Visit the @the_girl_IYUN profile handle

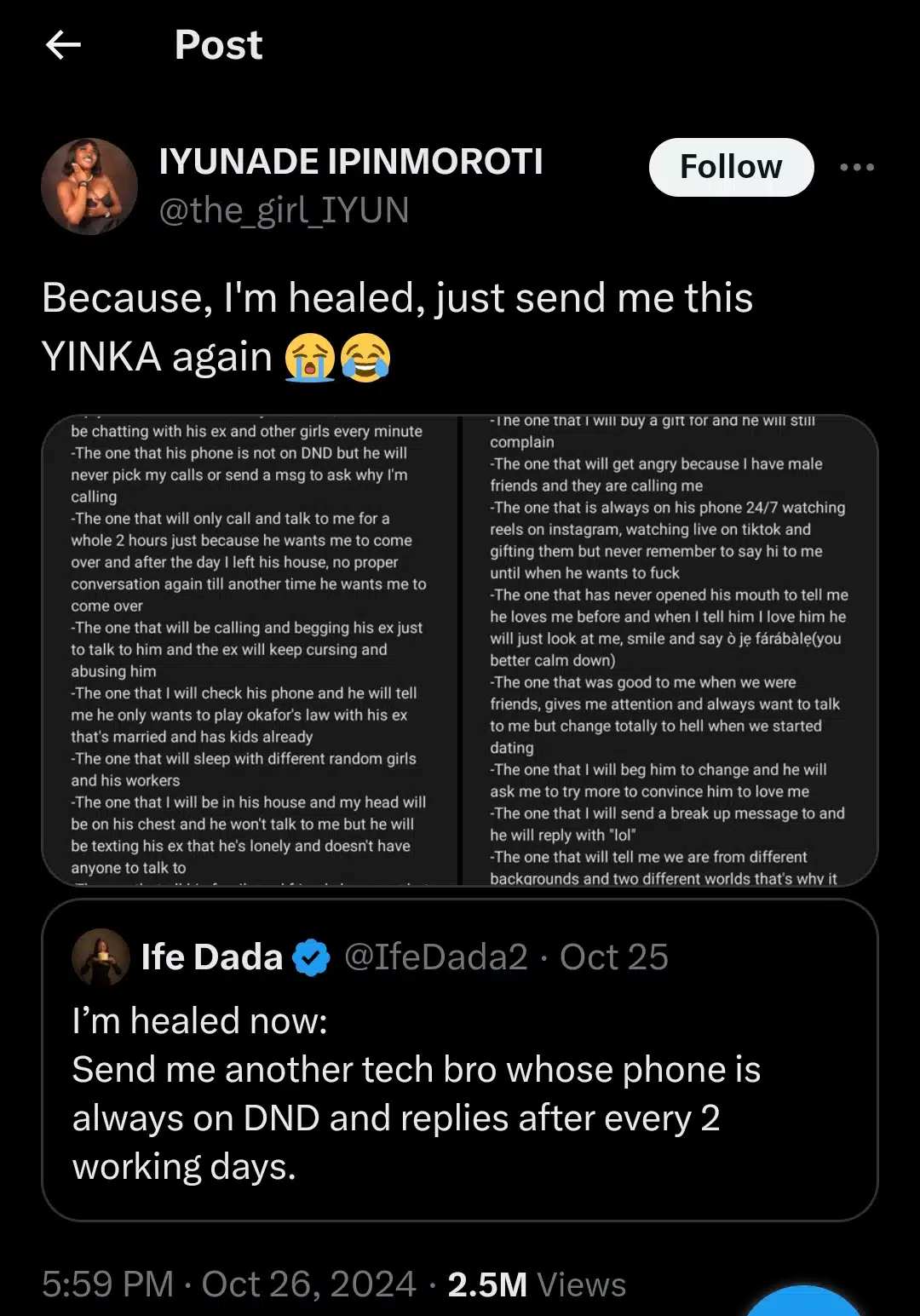(x=284, y=210)
